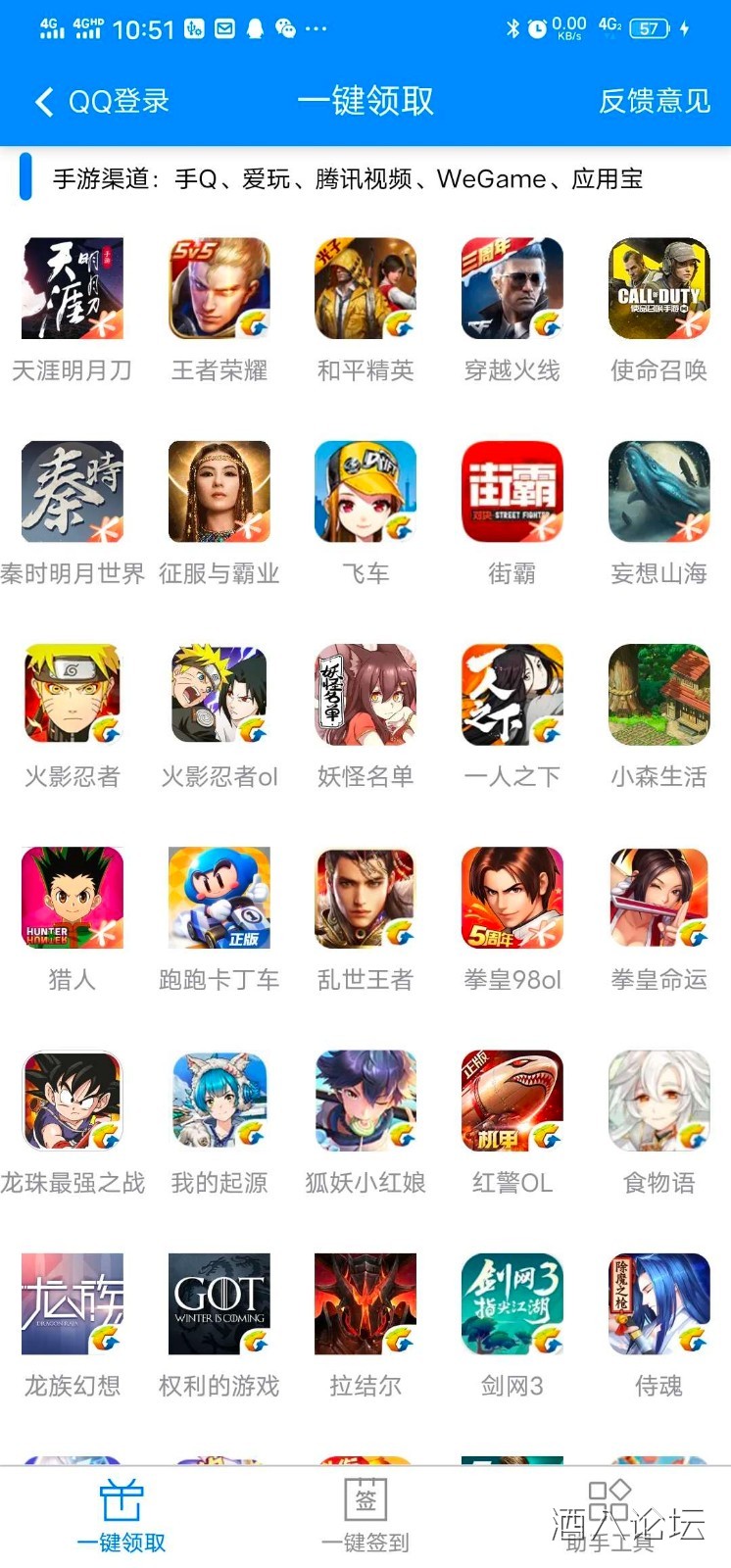Select 拳皇98ol game
The height and width of the screenshot is (1568, 731).
(x=512, y=898)
